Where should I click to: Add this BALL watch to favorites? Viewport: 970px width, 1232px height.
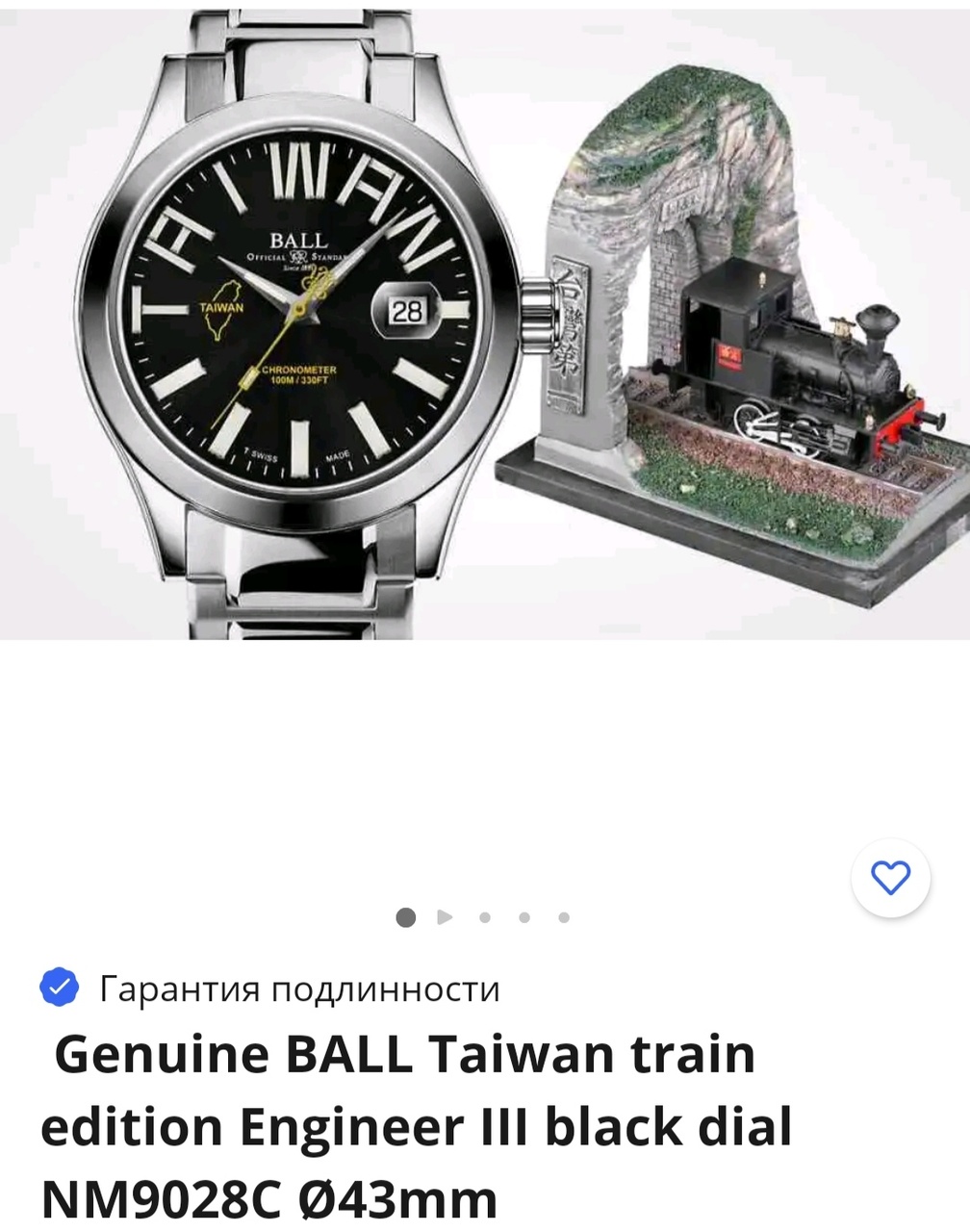(890, 877)
